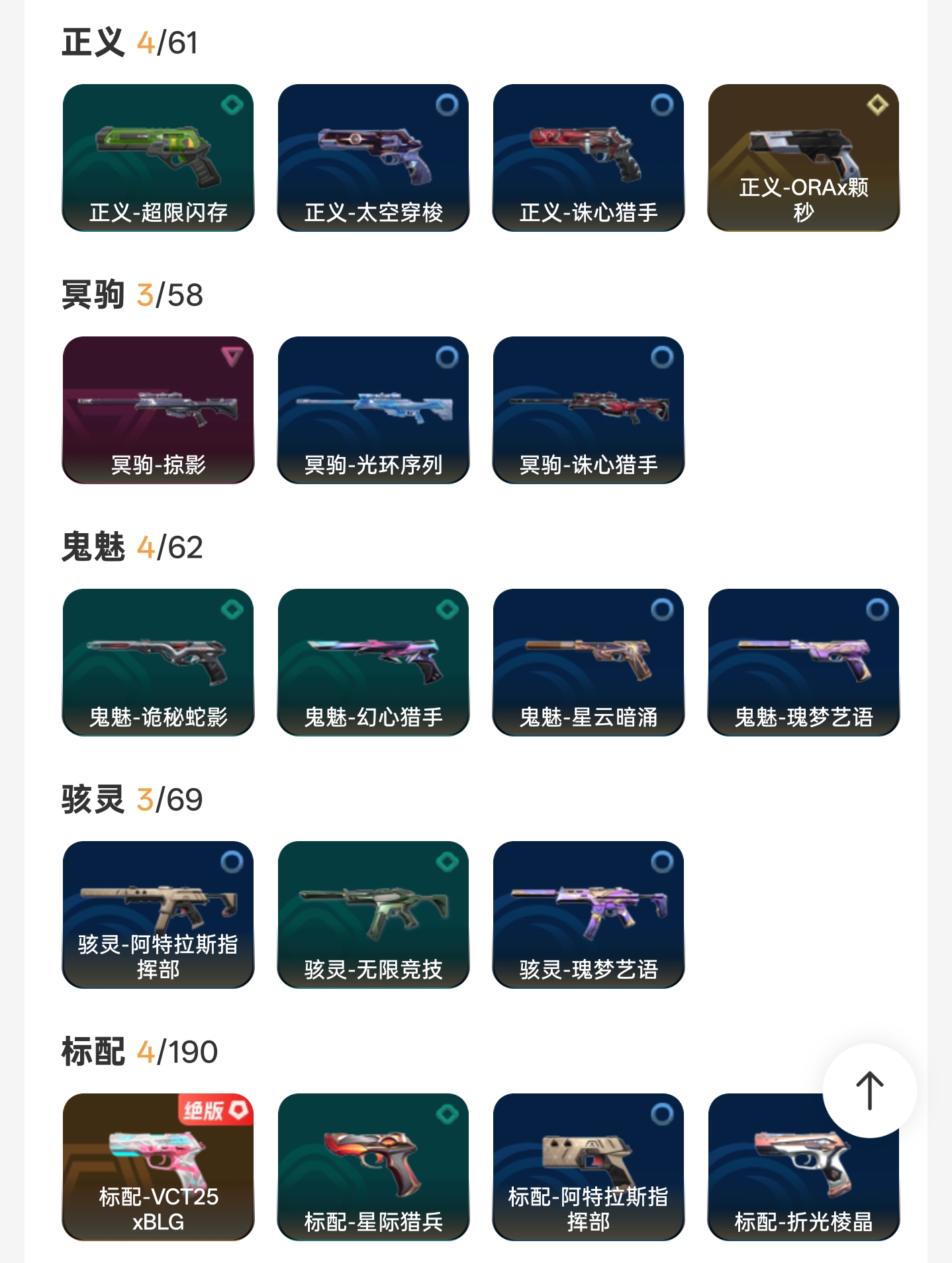Screen dimensions: 952x1263
Task: Open the 鬼魅-瑰梦艺语 skin
Action: tap(803, 662)
